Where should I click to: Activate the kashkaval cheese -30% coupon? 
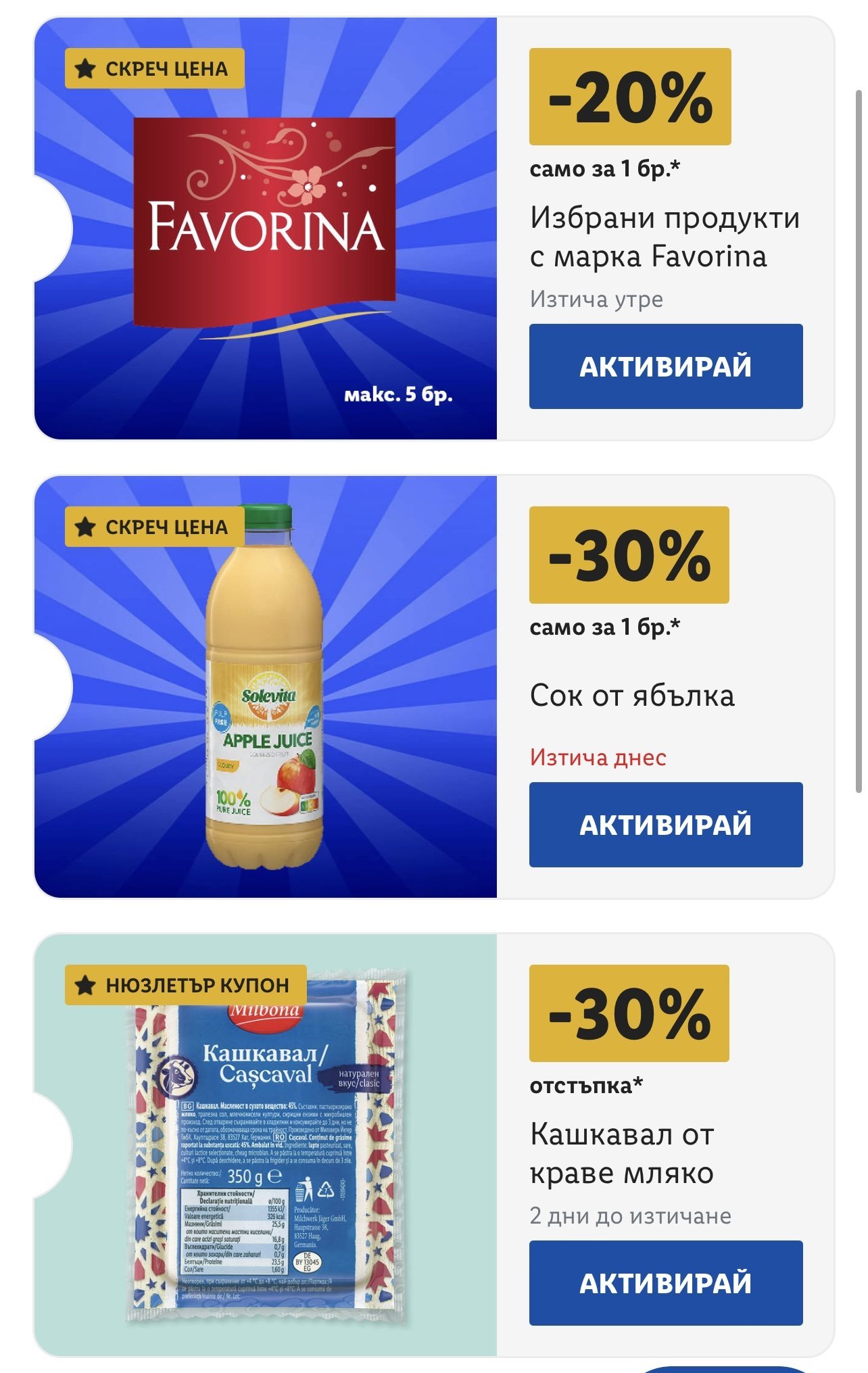(665, 1282)
